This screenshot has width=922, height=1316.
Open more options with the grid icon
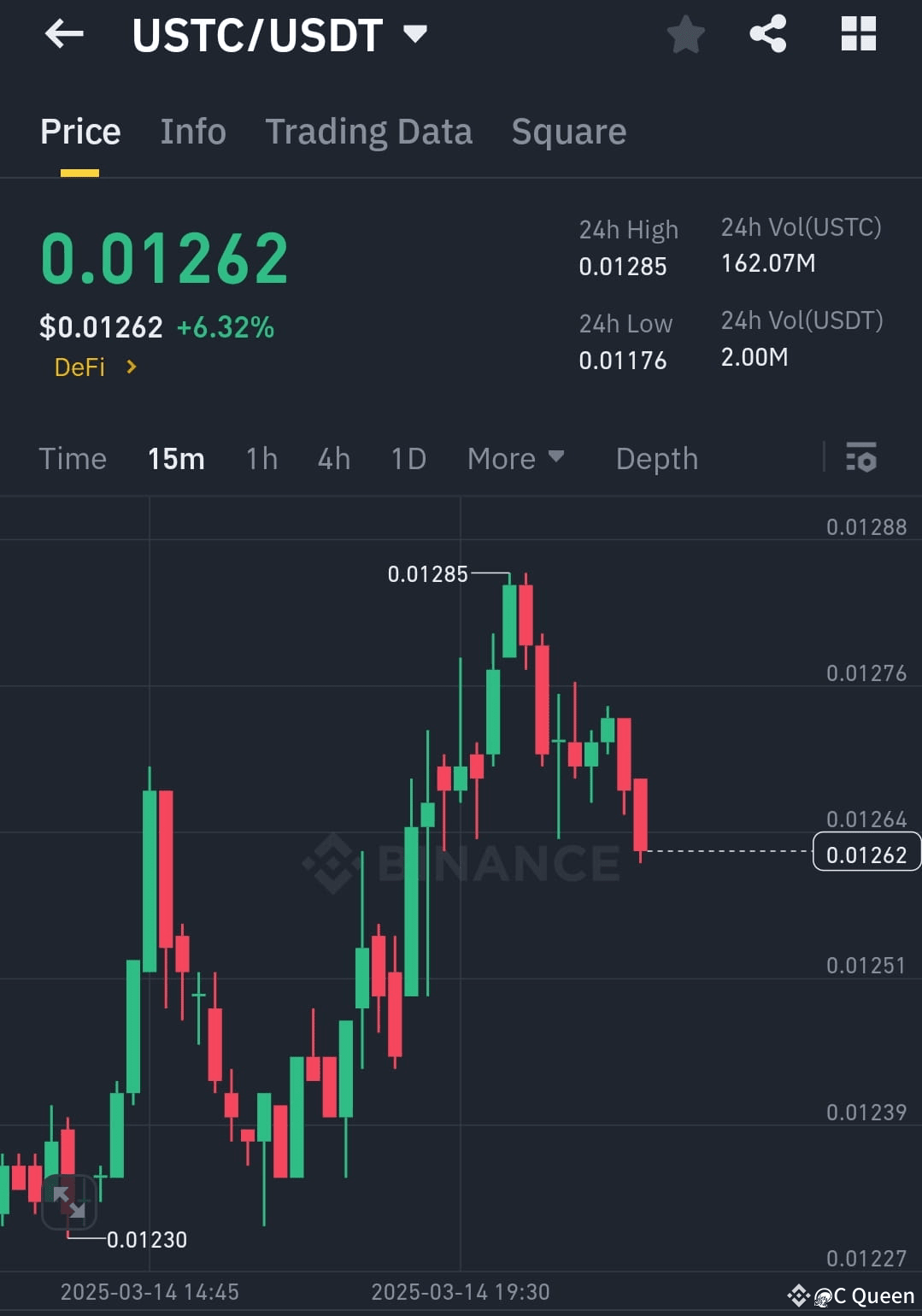[858, 34]
